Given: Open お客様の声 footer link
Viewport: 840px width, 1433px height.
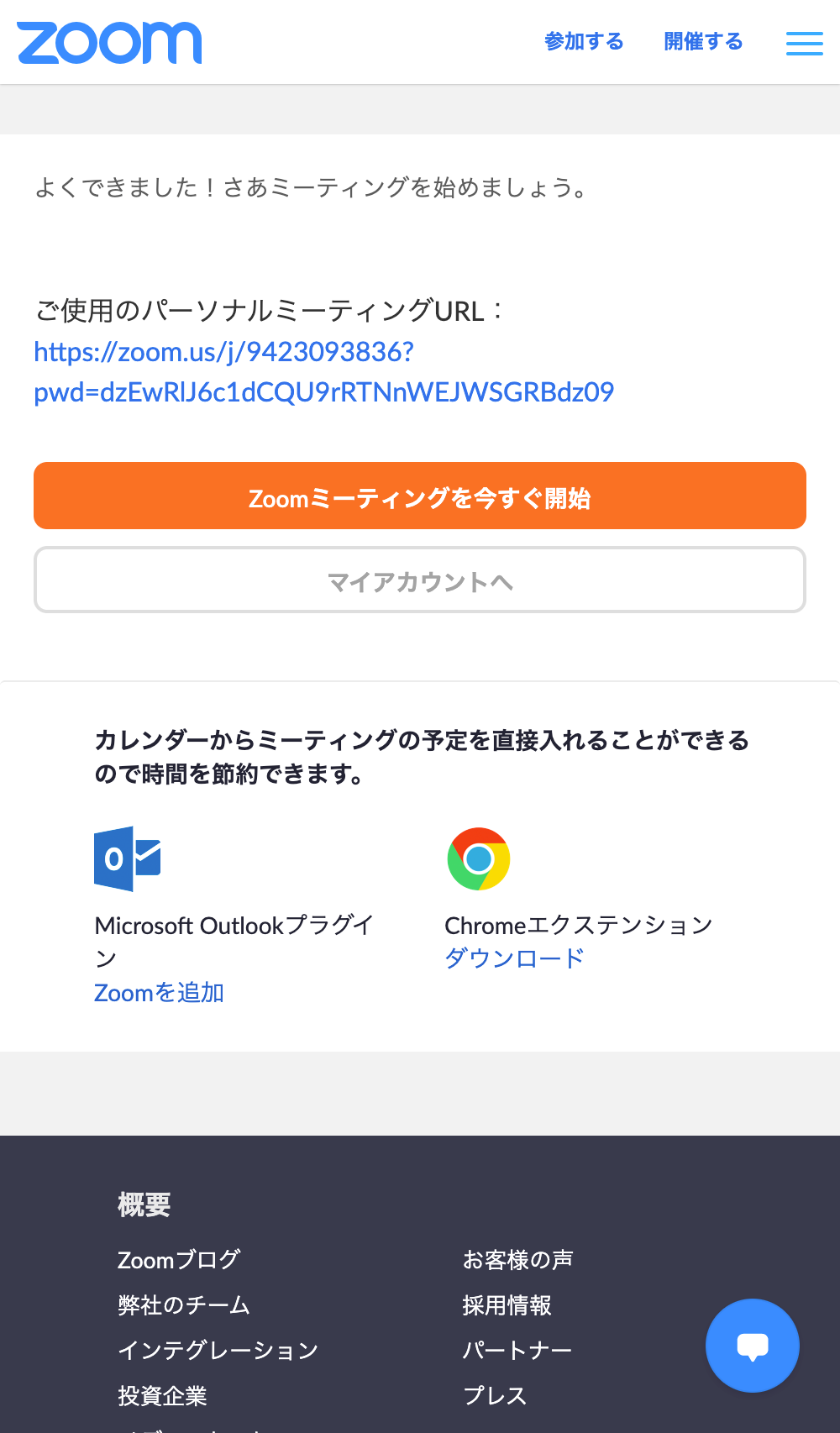Looking at the screenshot, I should pos(517,1259).
